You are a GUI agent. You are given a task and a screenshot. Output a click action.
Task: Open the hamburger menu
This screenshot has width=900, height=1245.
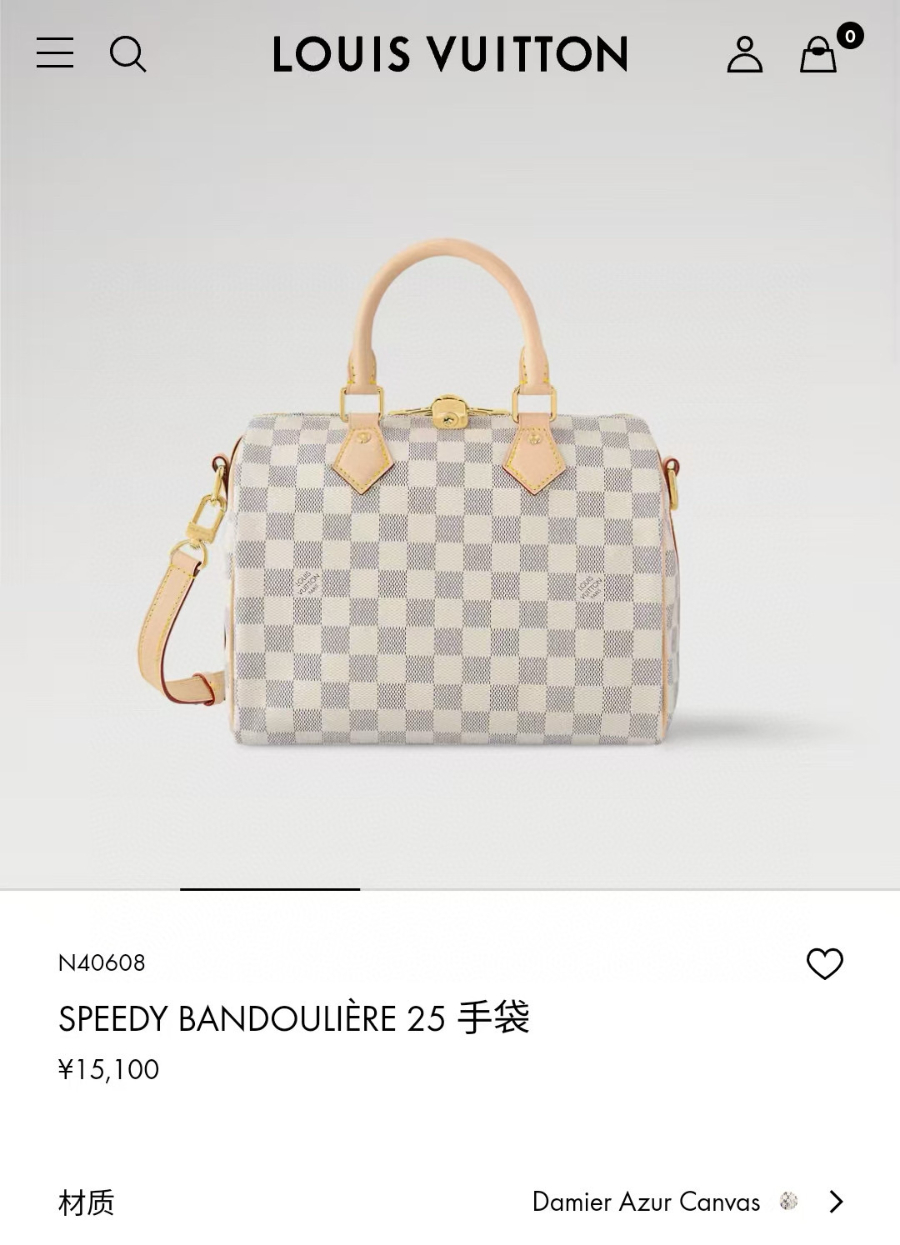coord(55,53)
